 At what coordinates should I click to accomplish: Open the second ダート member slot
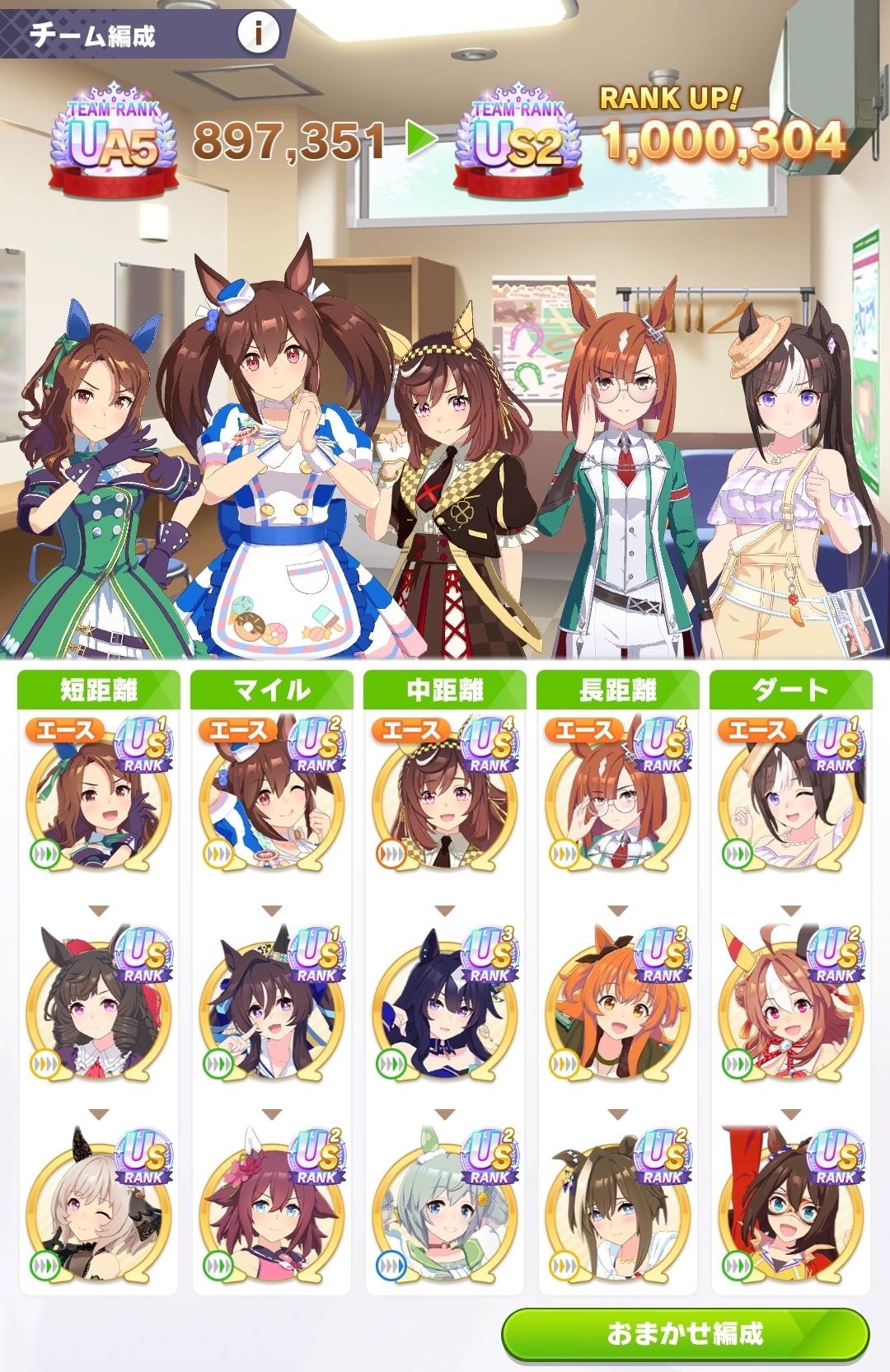click(790, 1007)
